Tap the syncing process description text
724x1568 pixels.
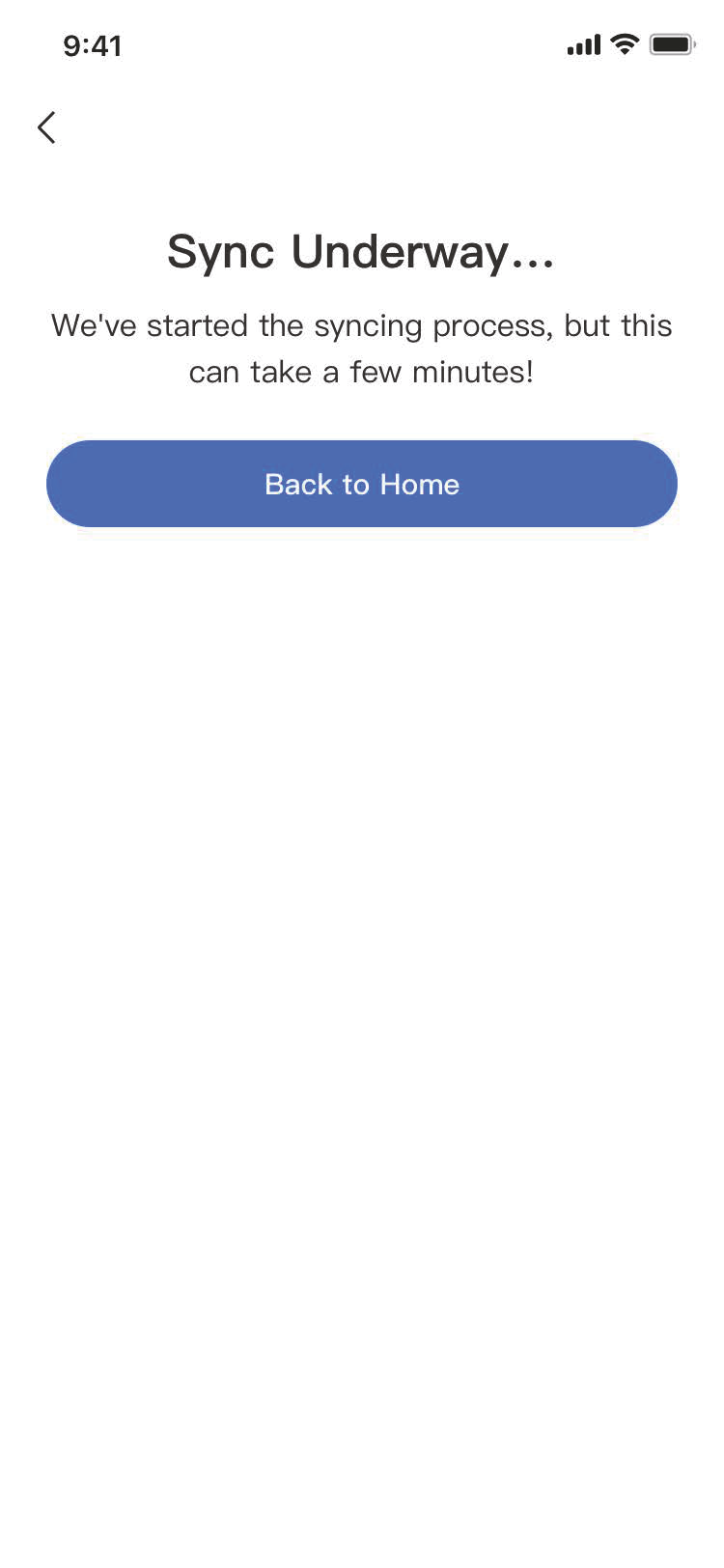[361, 348]
